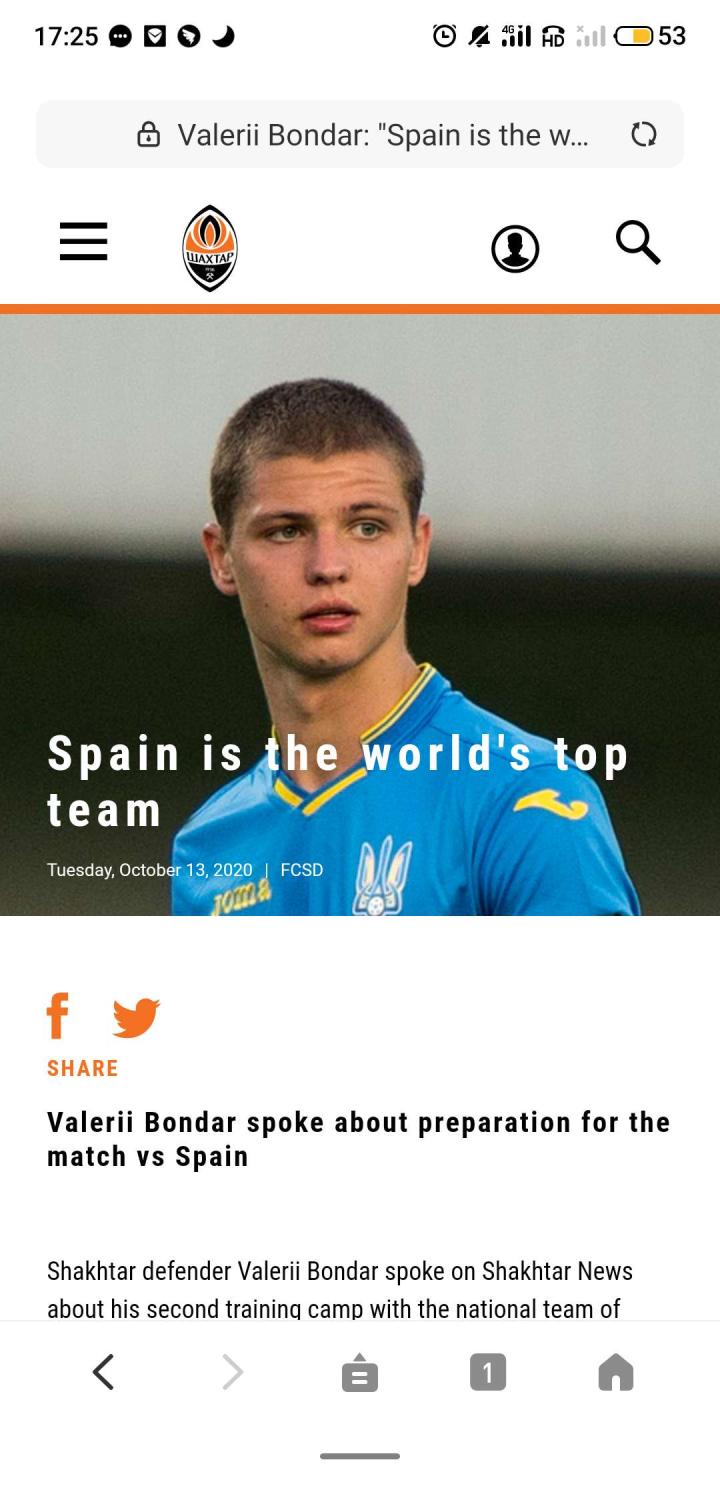Open the browser menu button
Image resolution: width=720 pixels, height=1488 pixels.
pyautogui.click(x=360, y=1373)
